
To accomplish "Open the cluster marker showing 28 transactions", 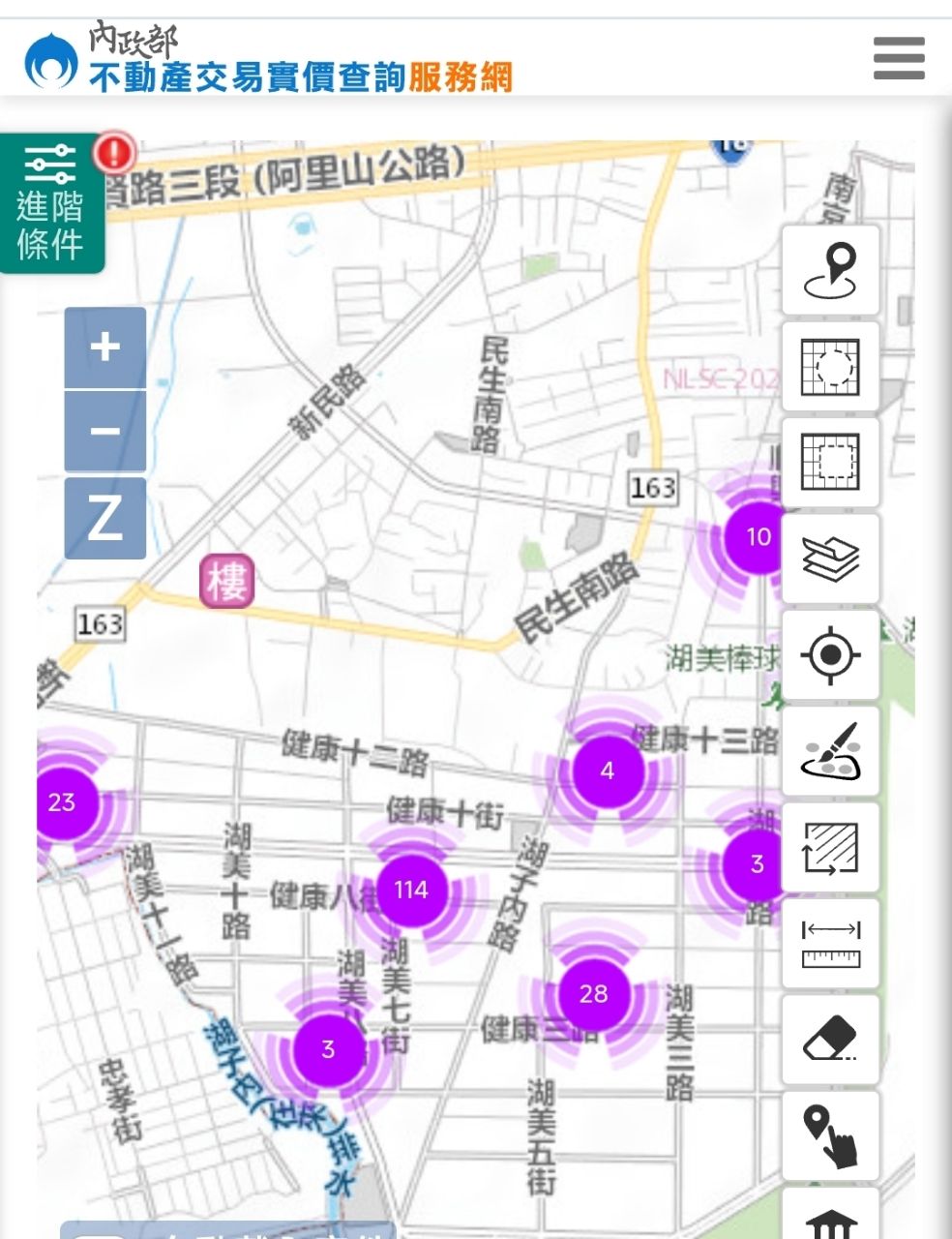I will (x=594, y=993).
